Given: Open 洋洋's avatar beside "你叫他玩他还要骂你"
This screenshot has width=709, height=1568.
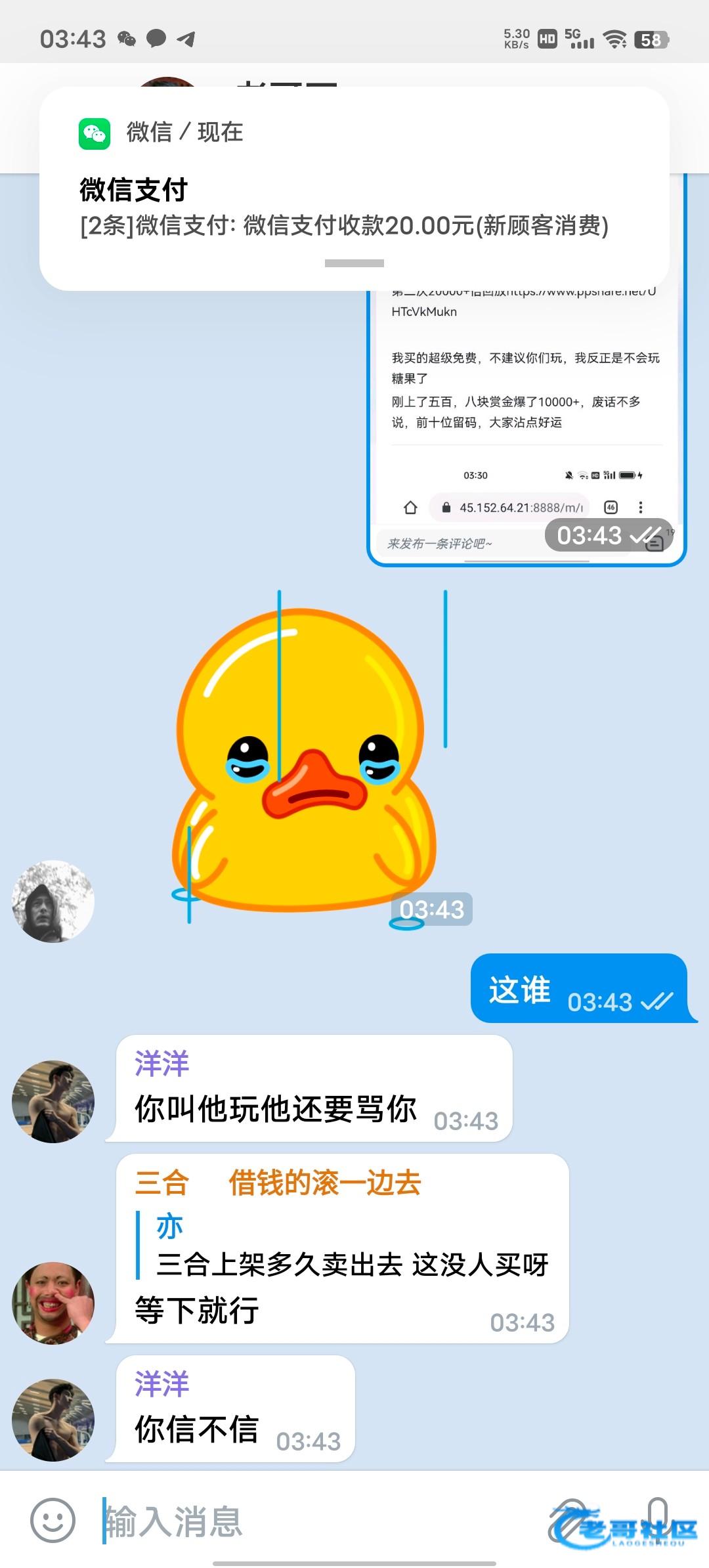Looking at the screenshot, I should coord(53,1101).
